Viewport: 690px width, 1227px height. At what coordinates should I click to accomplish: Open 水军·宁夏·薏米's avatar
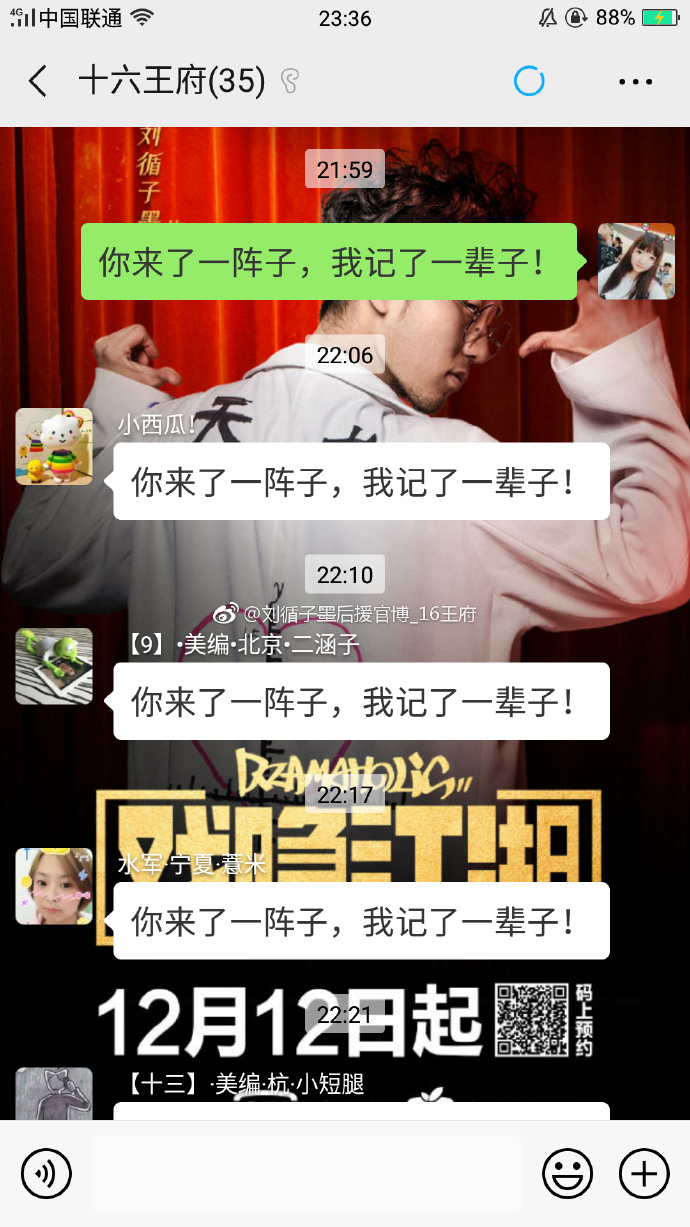[x=54, y=886]
